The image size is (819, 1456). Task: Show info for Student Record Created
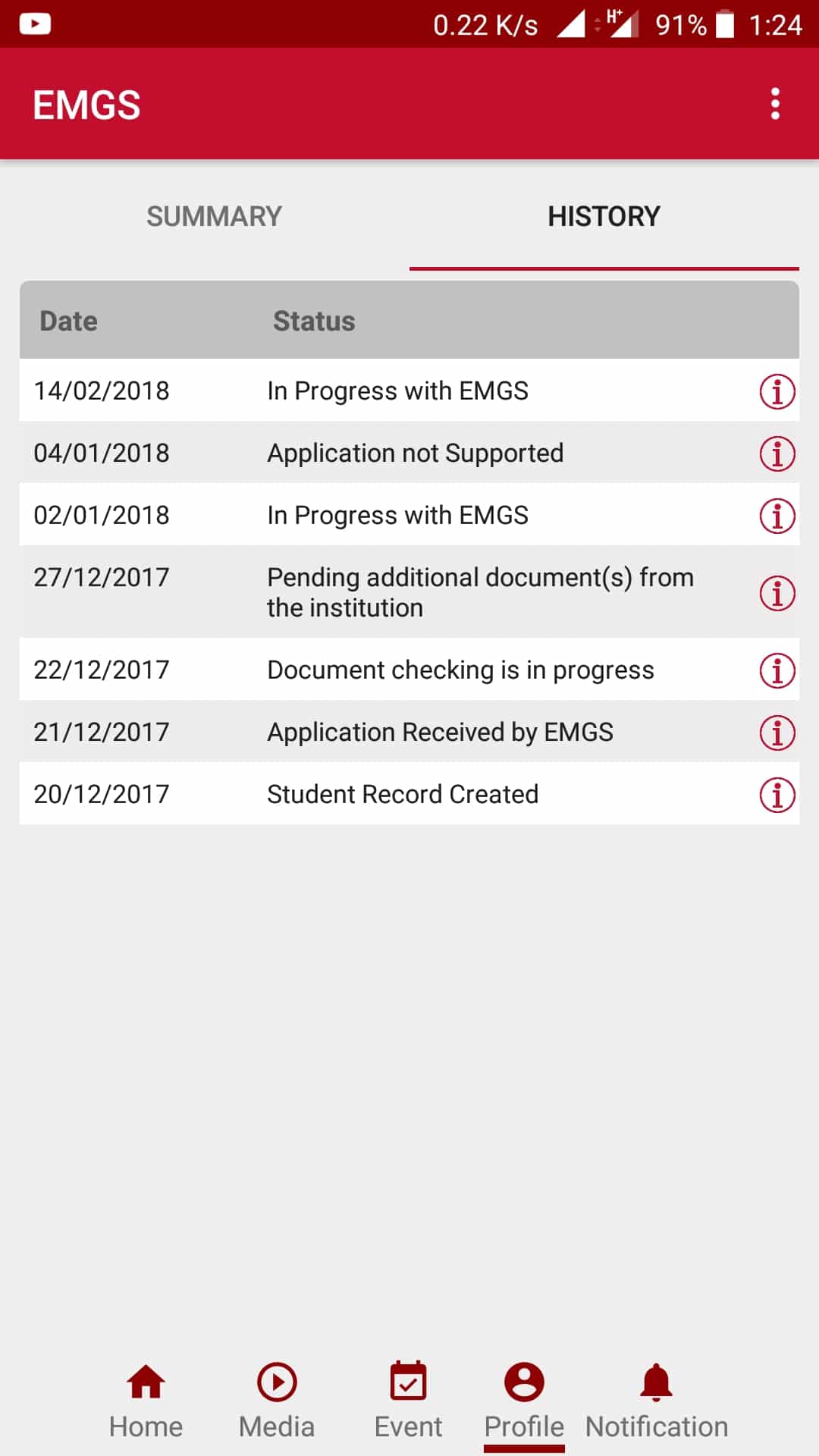click(777, 795)
